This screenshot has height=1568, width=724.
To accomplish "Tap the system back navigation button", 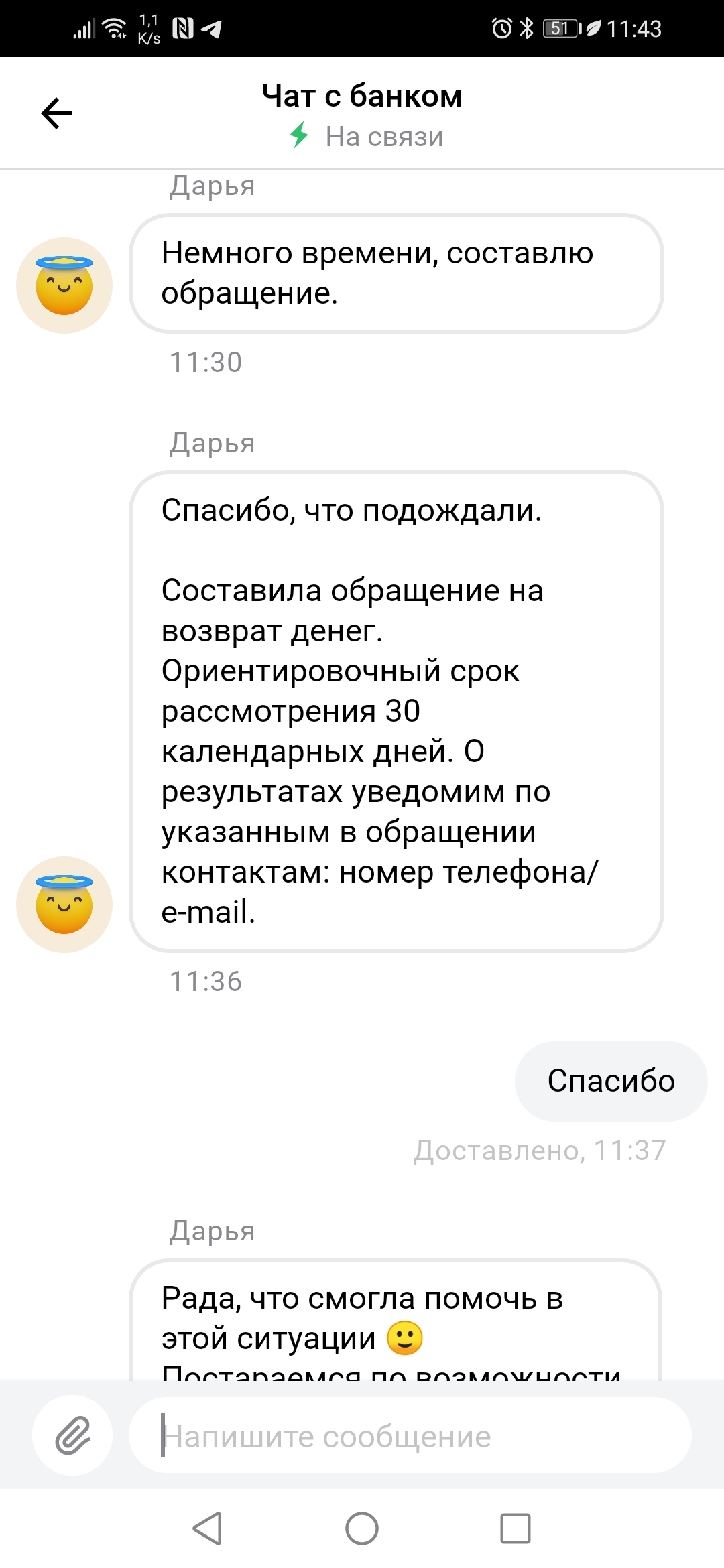I will point(207,1528).
